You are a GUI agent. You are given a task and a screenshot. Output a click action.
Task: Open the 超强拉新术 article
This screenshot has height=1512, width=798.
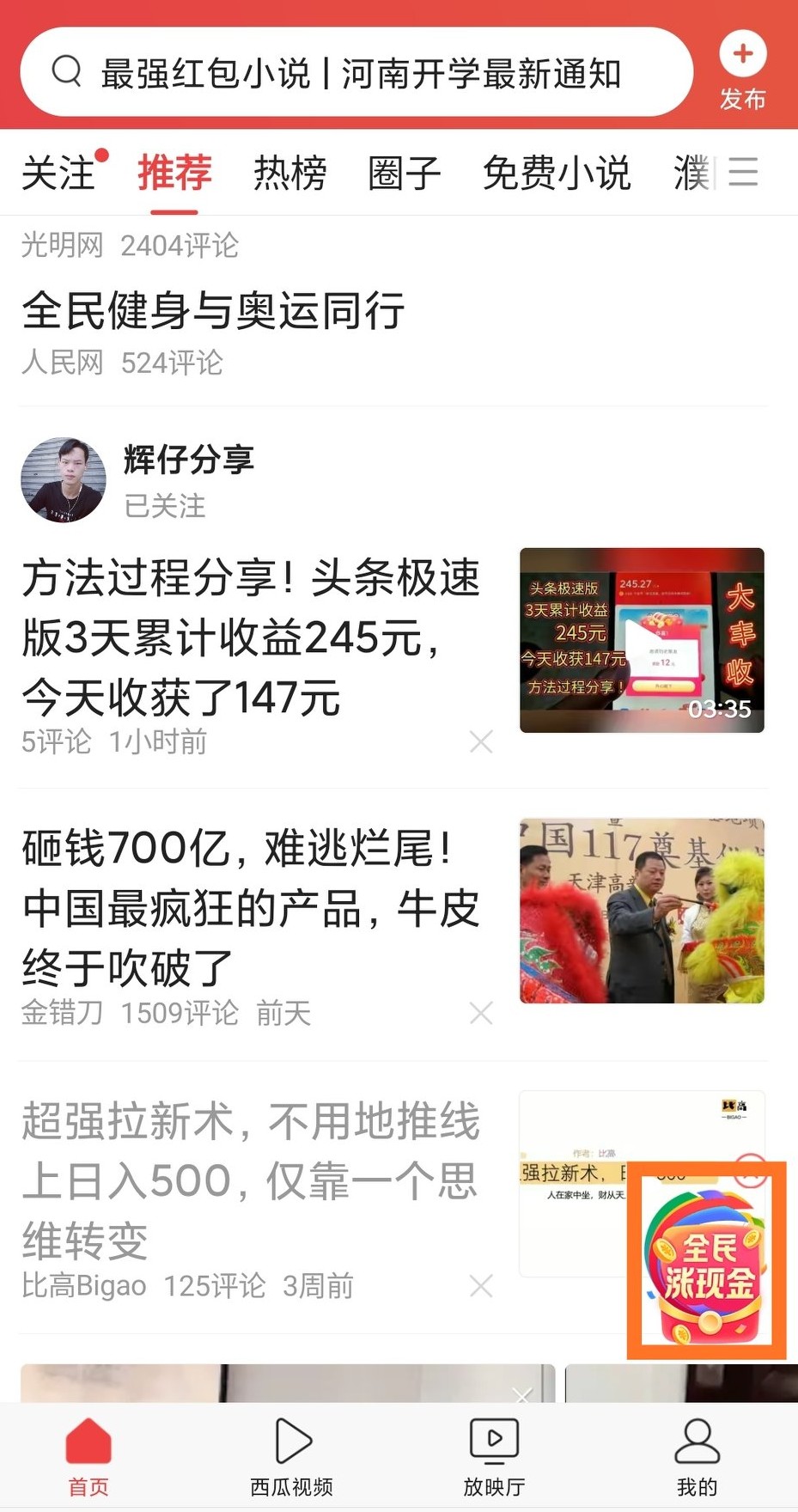[x=251, y=1180]
